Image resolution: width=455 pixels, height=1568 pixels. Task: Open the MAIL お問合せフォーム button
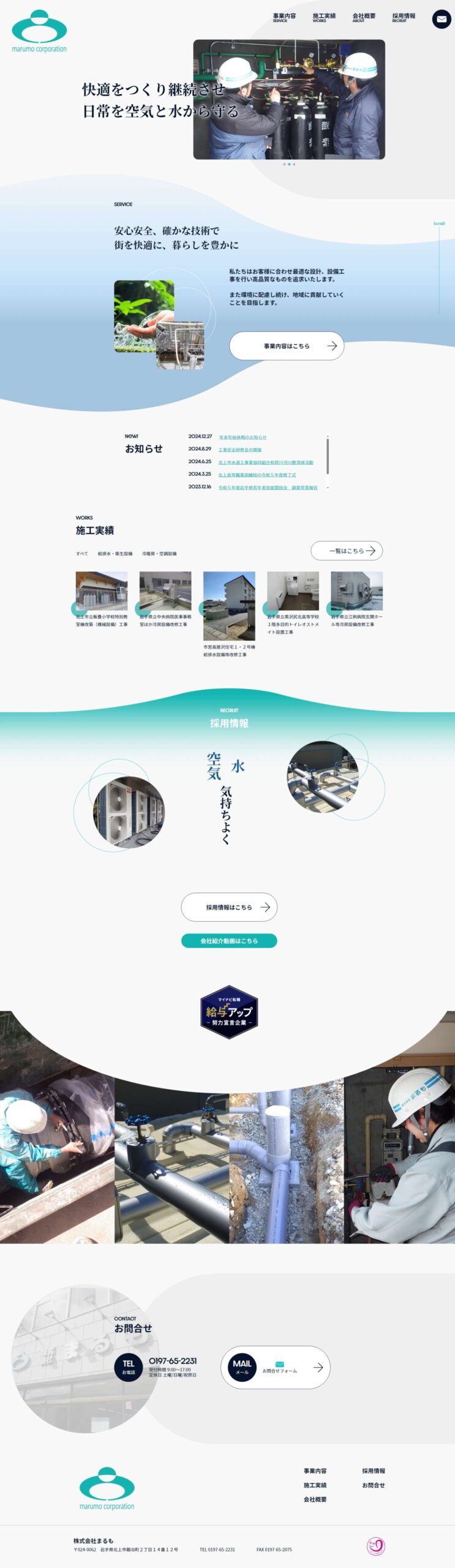[276, 1367]
